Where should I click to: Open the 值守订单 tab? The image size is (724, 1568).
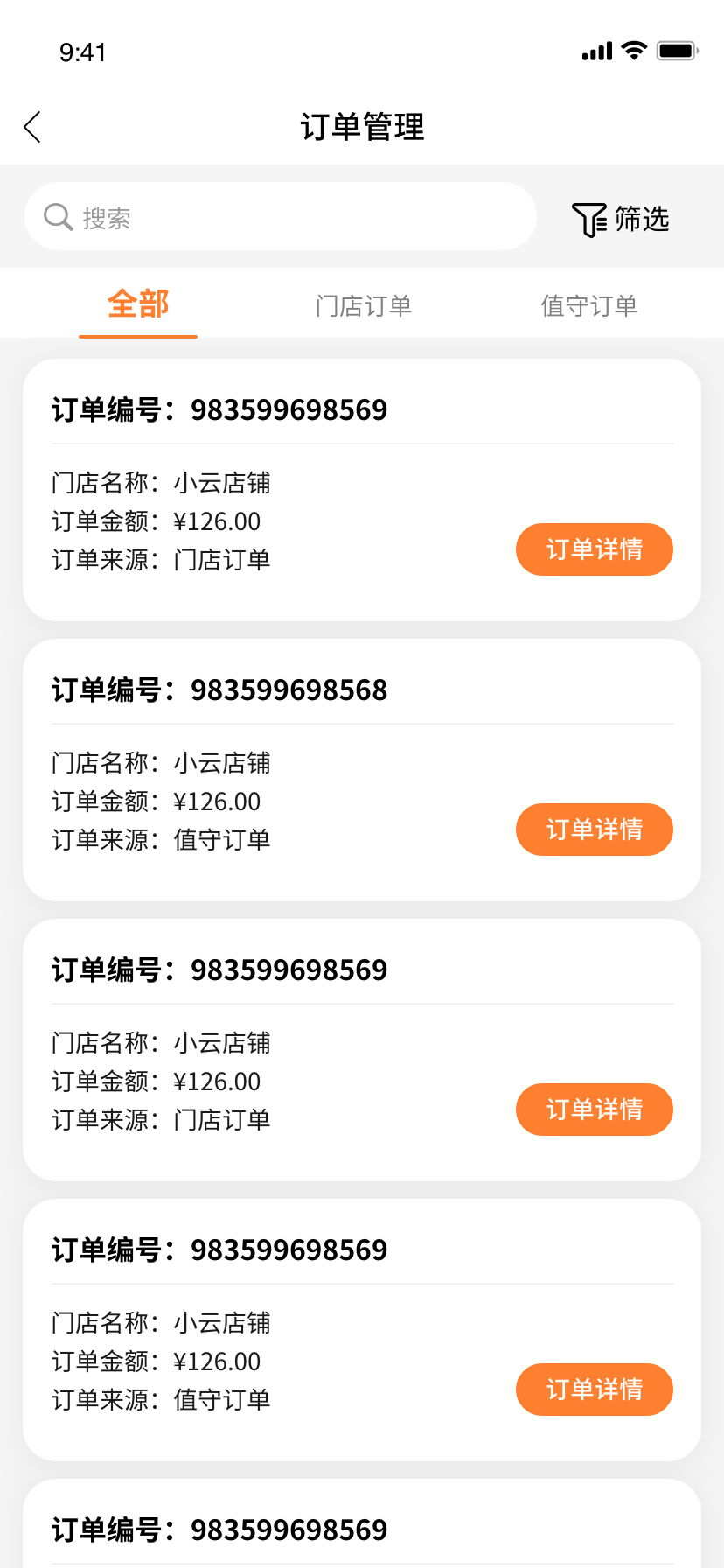pos(588,306)
